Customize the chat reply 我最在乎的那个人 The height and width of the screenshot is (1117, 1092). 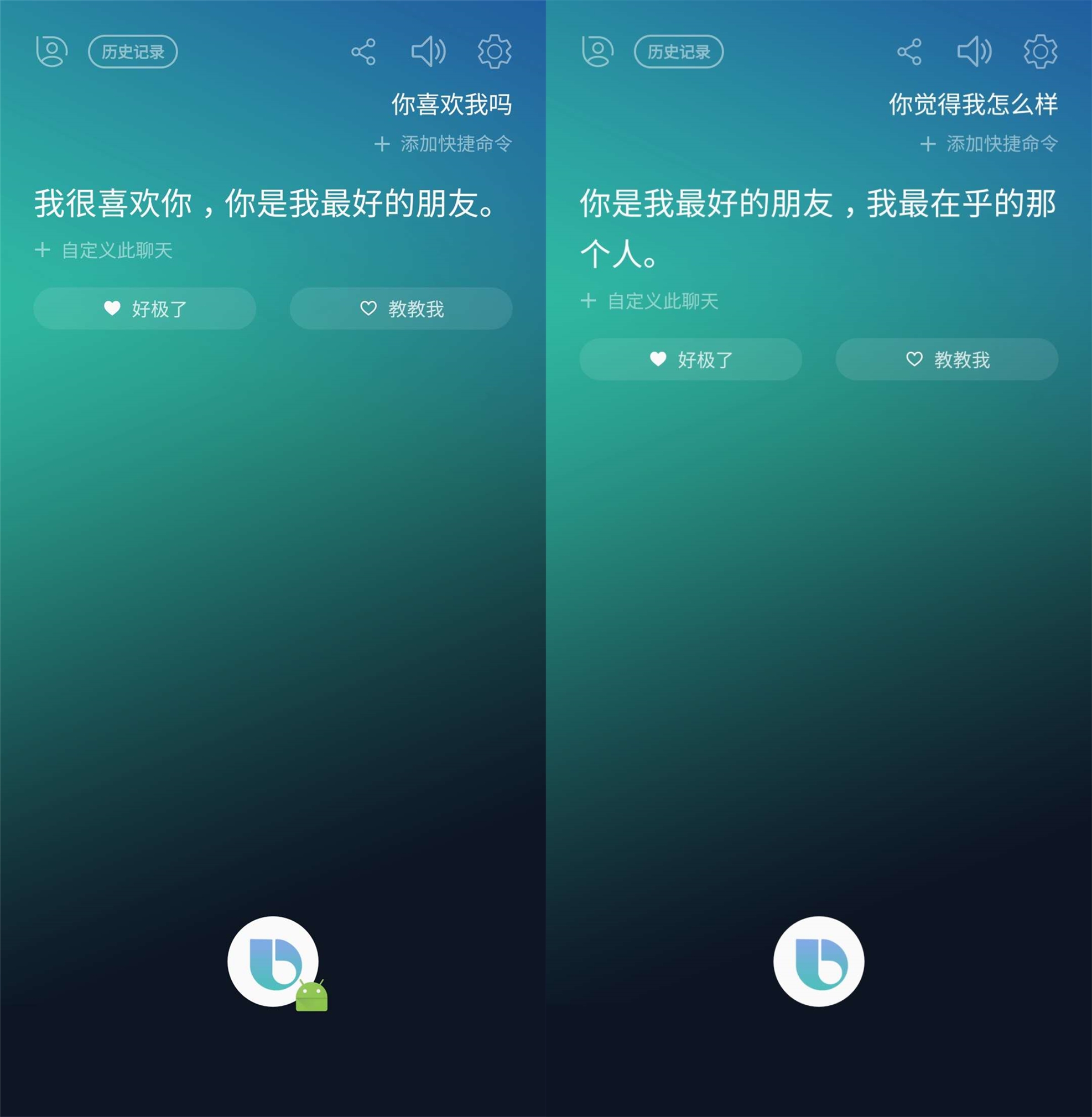(651, 301)
